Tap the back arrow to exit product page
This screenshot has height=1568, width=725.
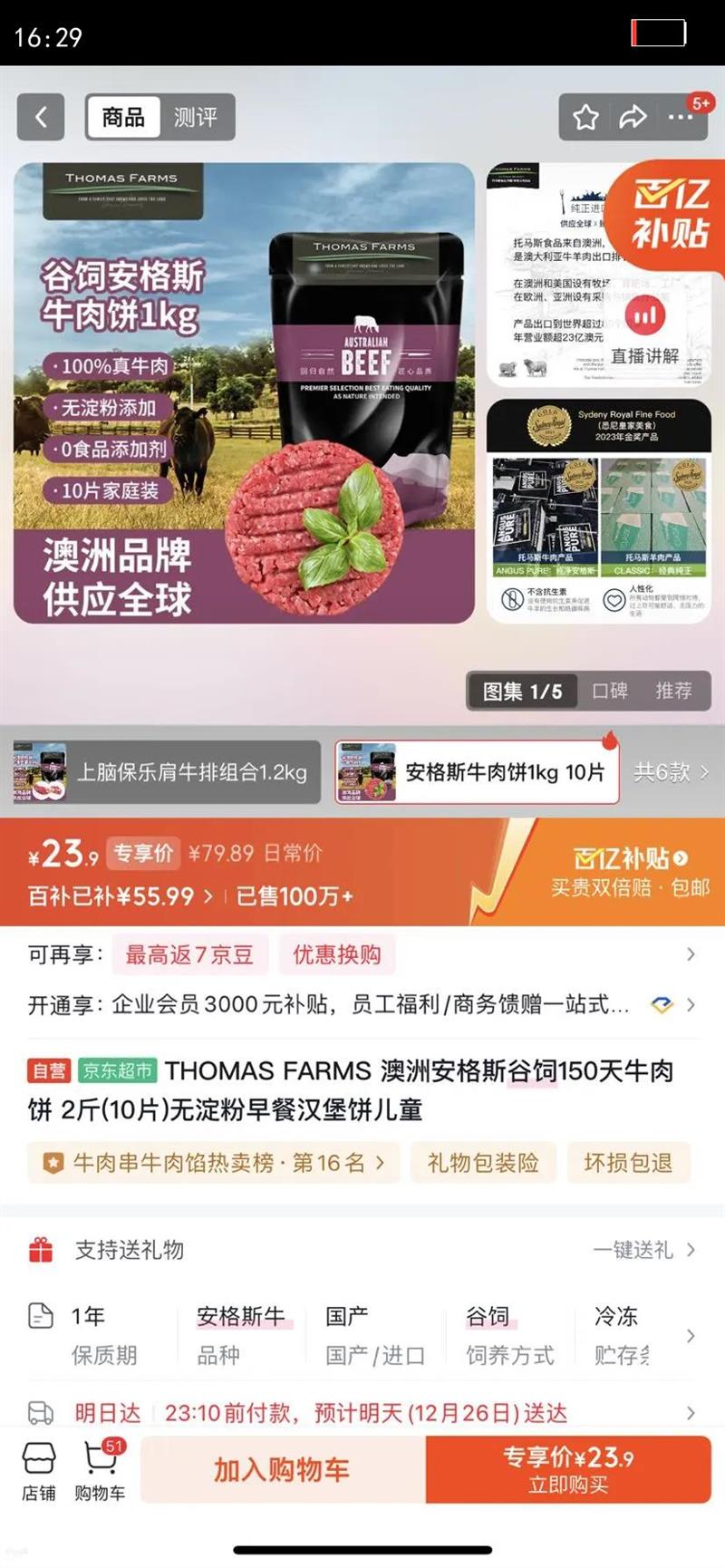[x=40, y=117]
